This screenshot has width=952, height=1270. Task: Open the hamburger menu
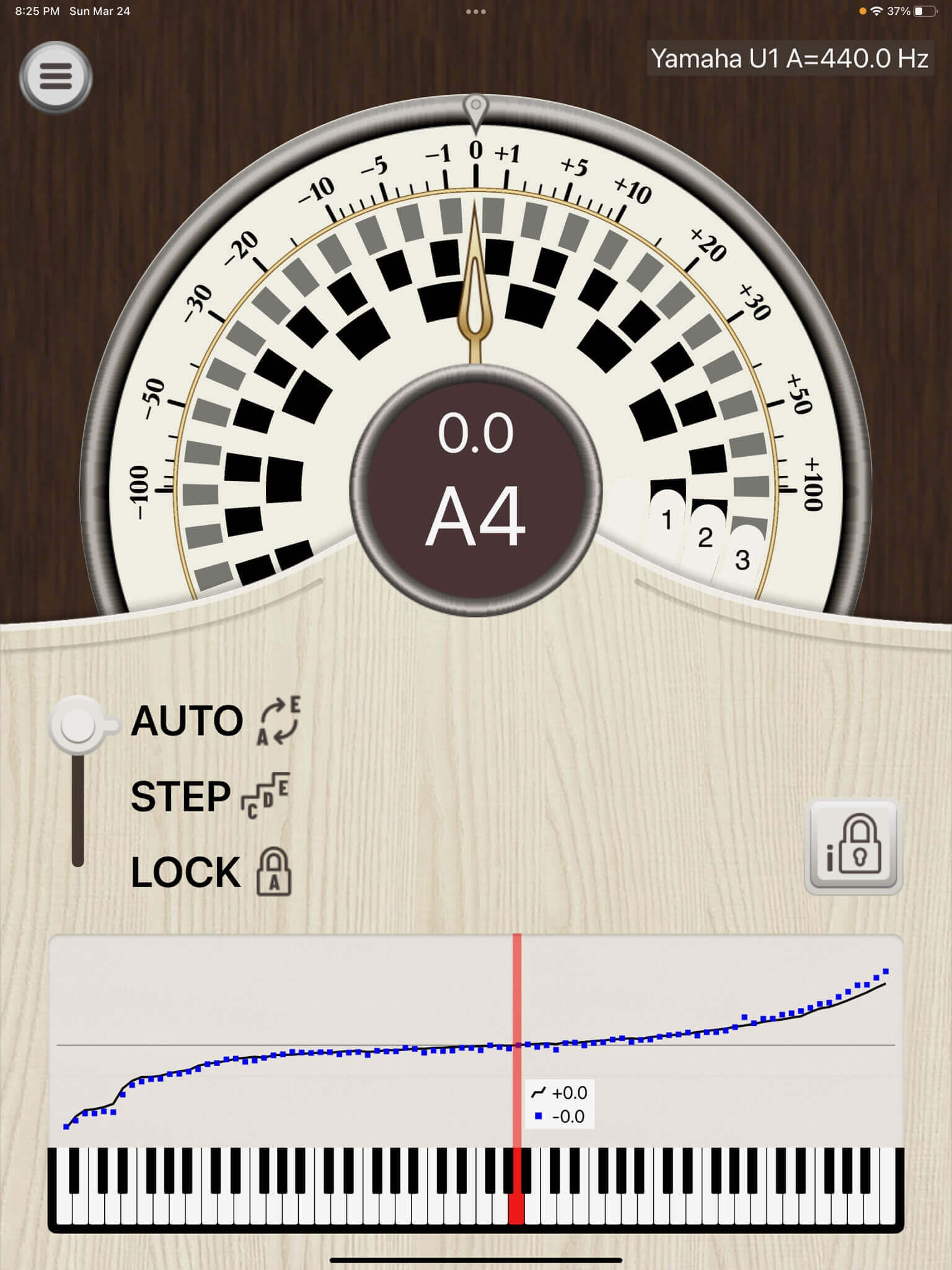56,77
